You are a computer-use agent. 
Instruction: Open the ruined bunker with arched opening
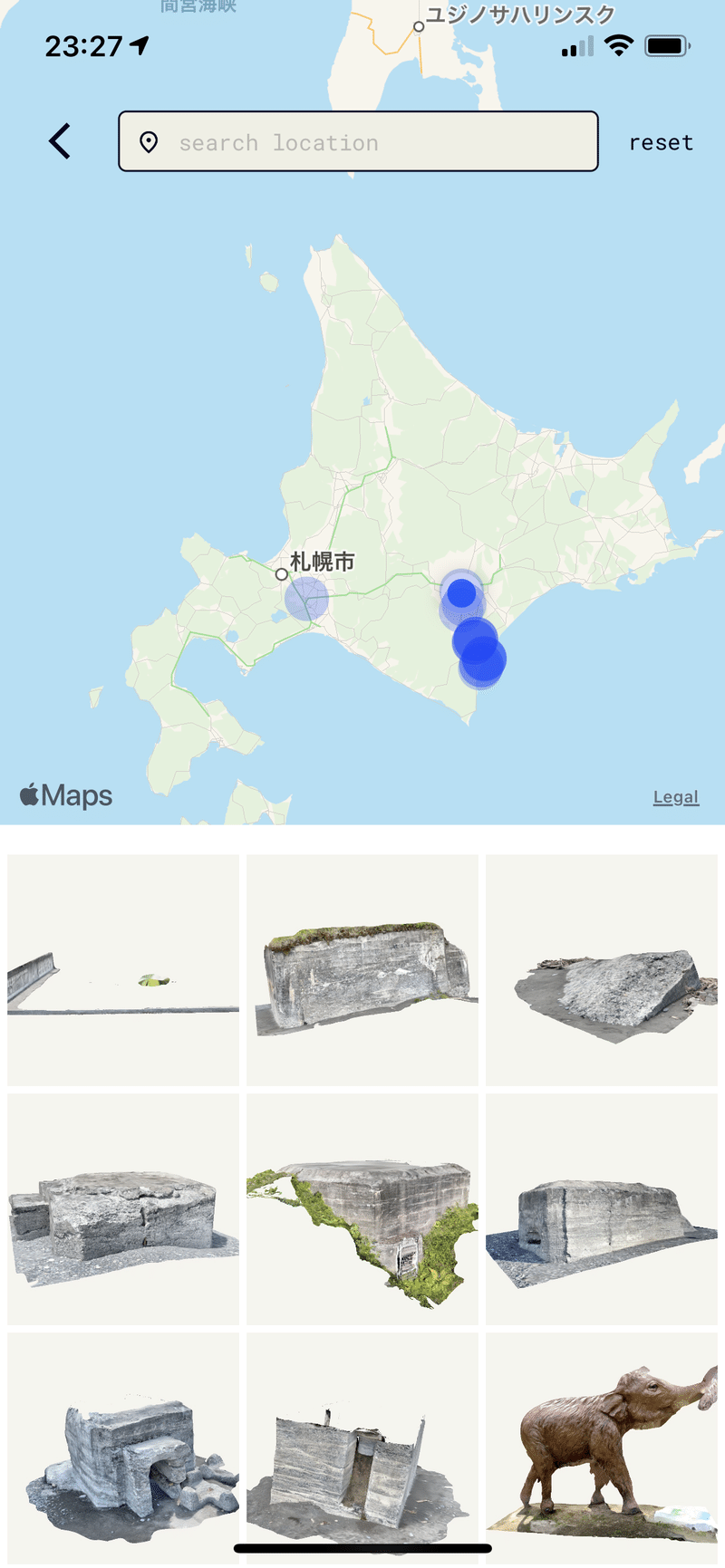123,1448
